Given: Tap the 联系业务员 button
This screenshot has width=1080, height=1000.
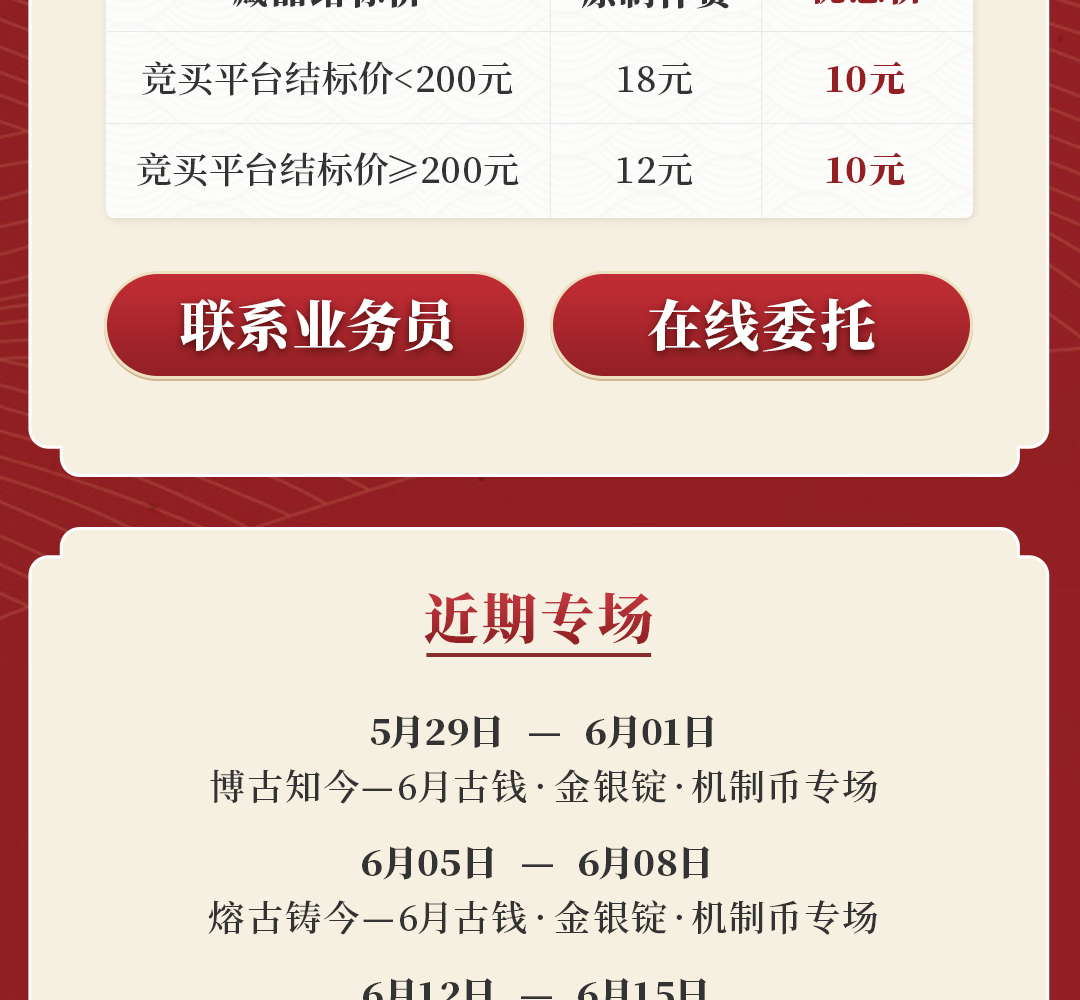Looking at the screenshot, I should [316, 326].
